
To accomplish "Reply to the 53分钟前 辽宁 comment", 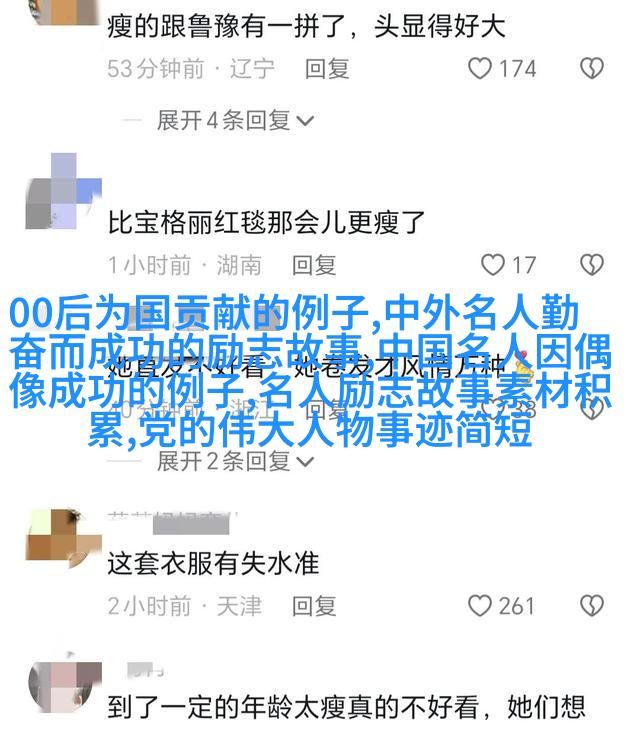I will click(327, 68).
